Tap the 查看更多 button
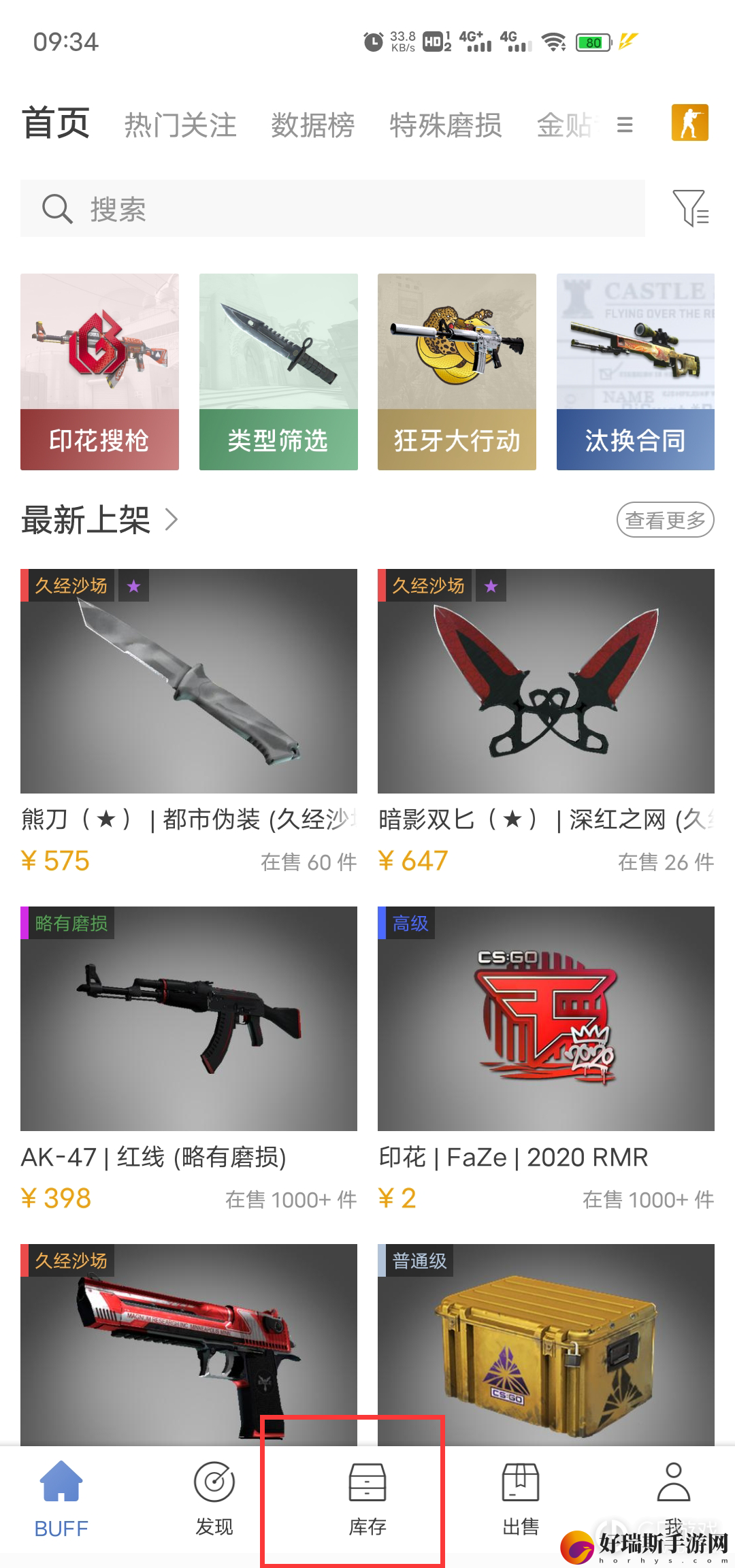This screenshot has height=1568, width=735. pos(665,520)
